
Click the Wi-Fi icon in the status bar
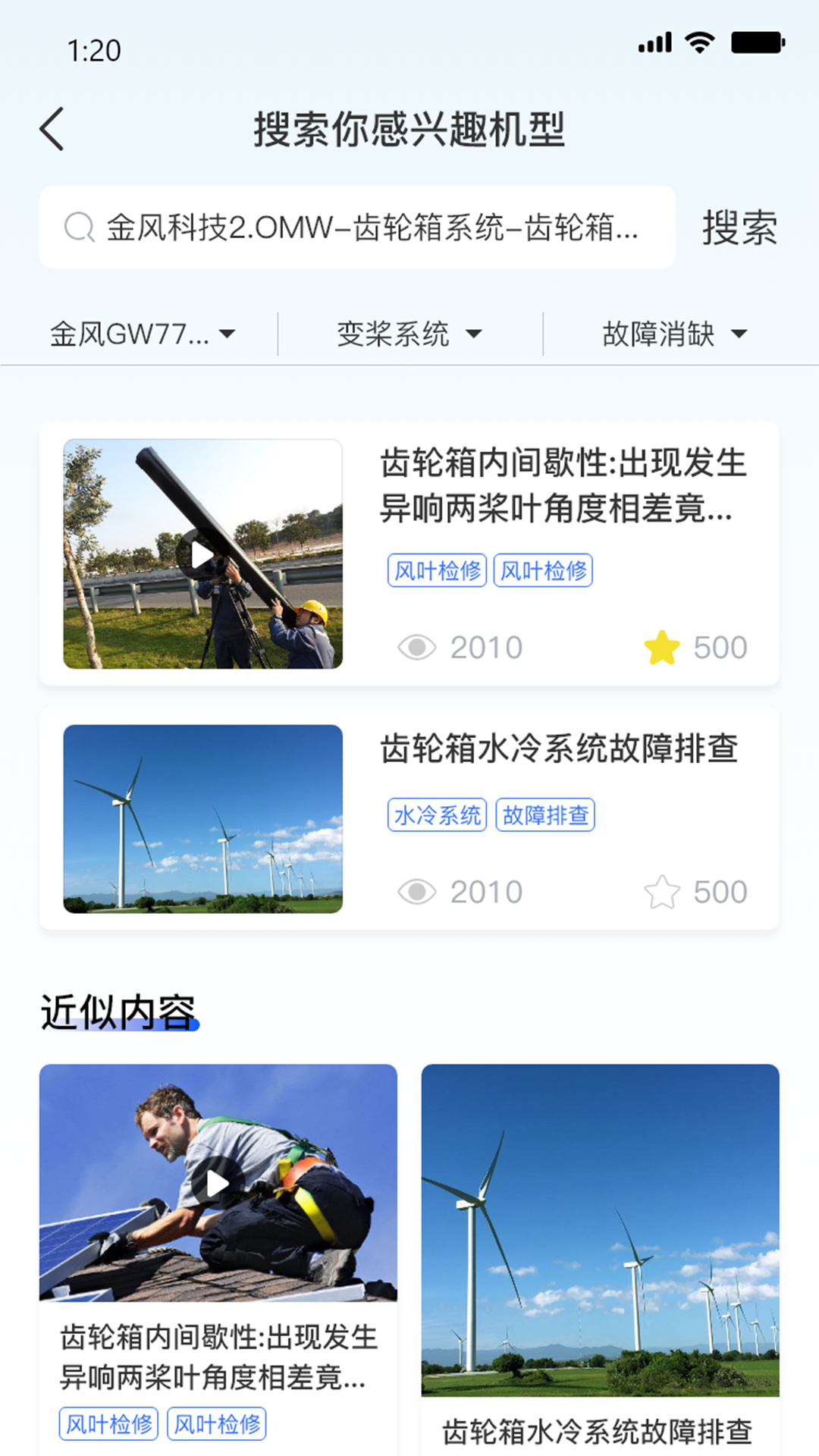[x=698, y=43]
